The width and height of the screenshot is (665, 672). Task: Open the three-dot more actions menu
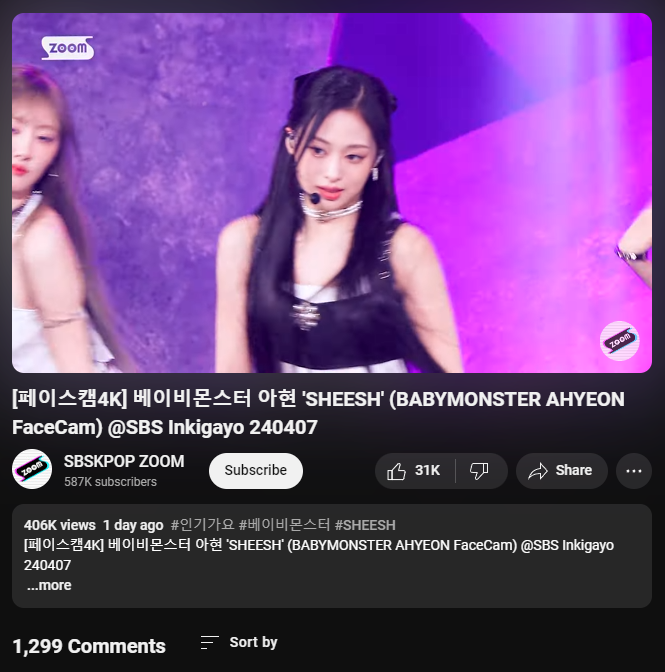click(633, 470)
